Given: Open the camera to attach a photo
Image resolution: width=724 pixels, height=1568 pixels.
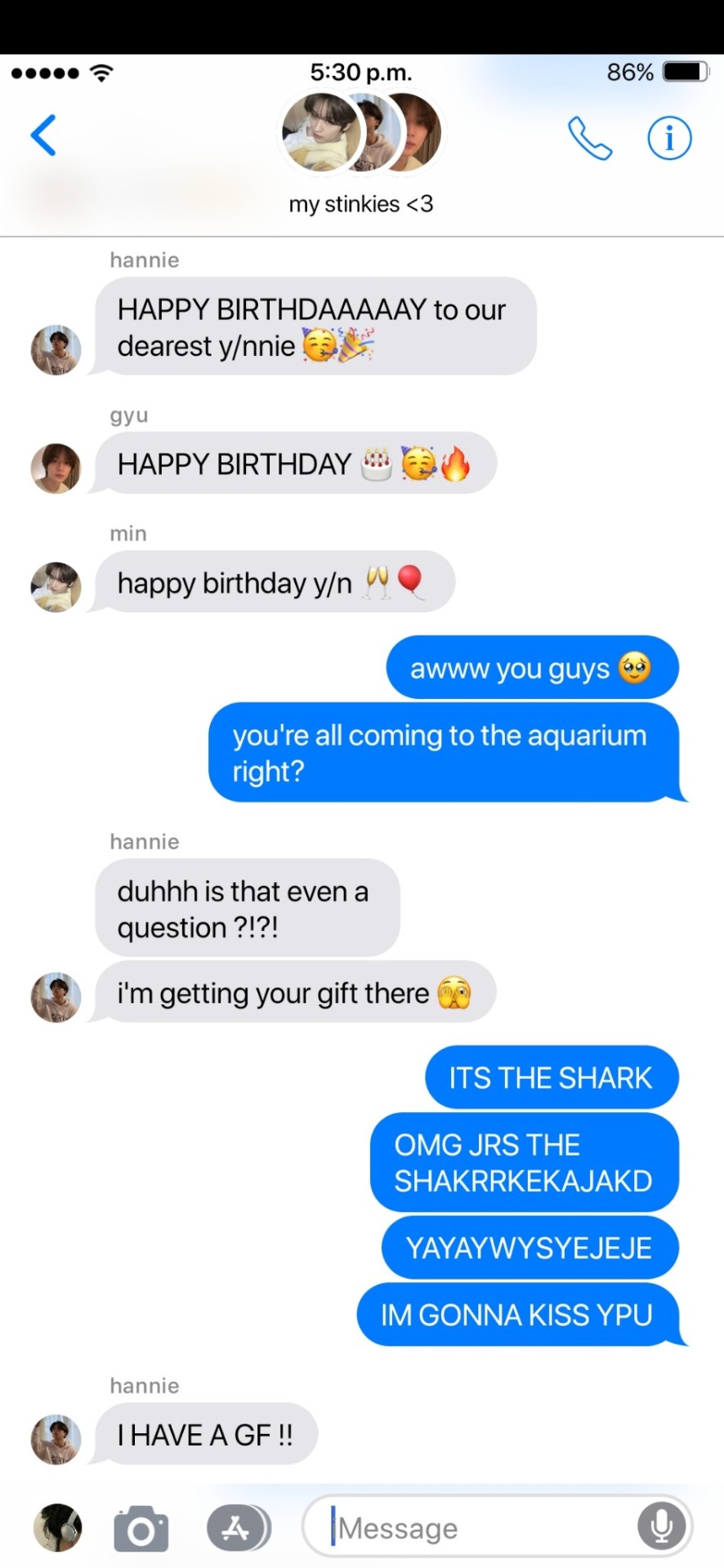Looking at the screenshot, I should (141, 1528).
